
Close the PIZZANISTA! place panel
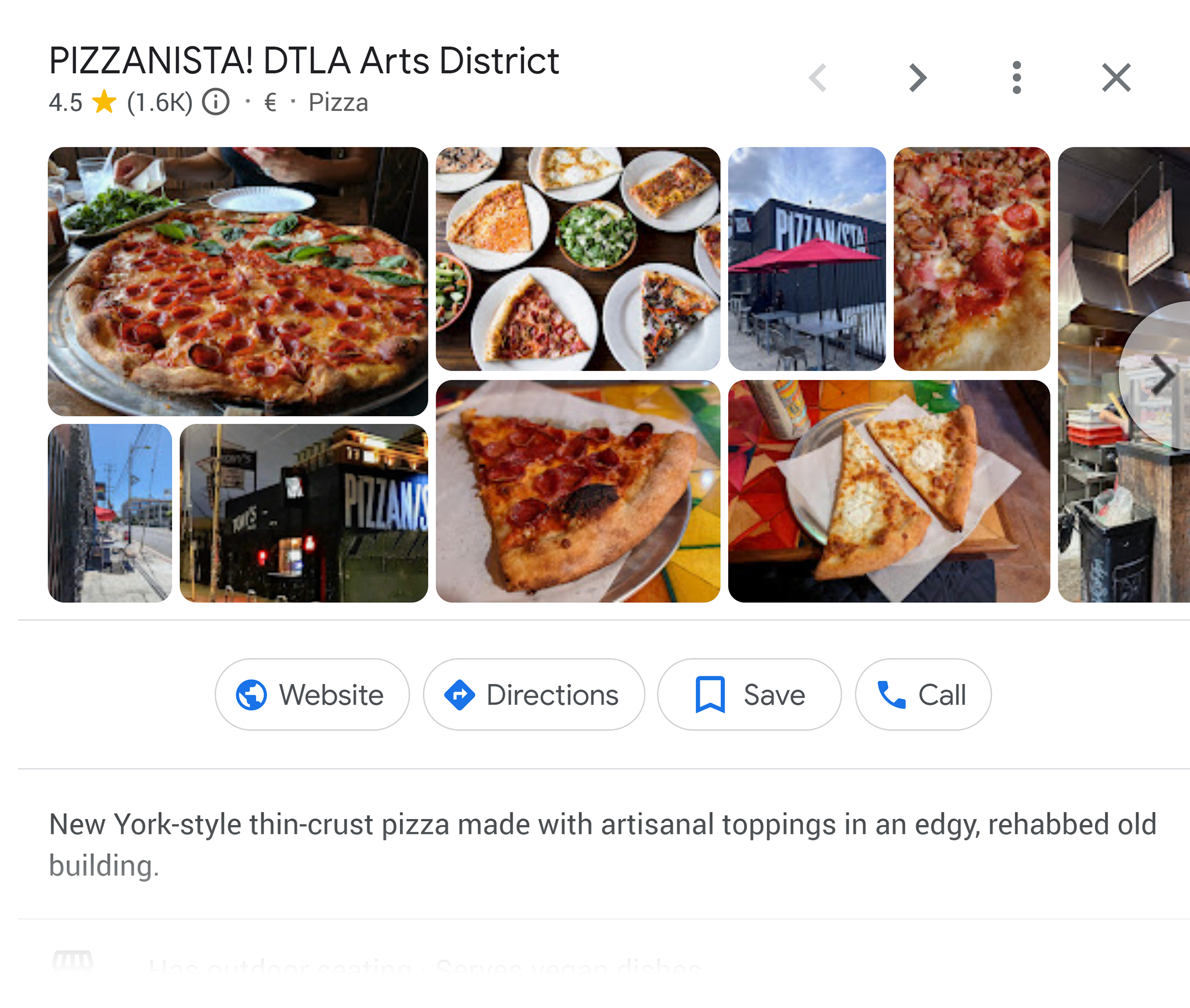[1116, 78]
